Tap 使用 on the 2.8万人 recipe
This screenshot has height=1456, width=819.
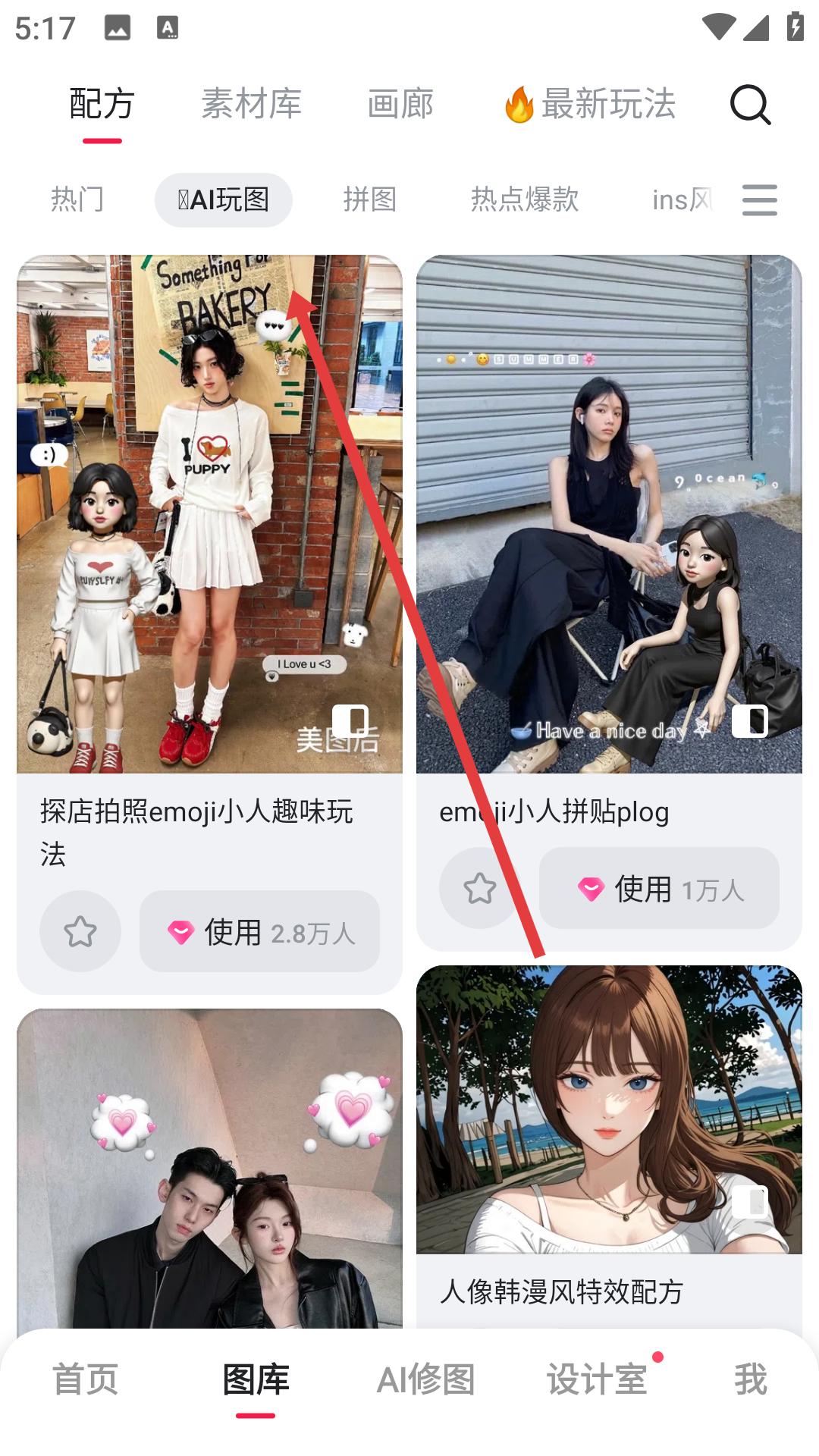point(259,931)
